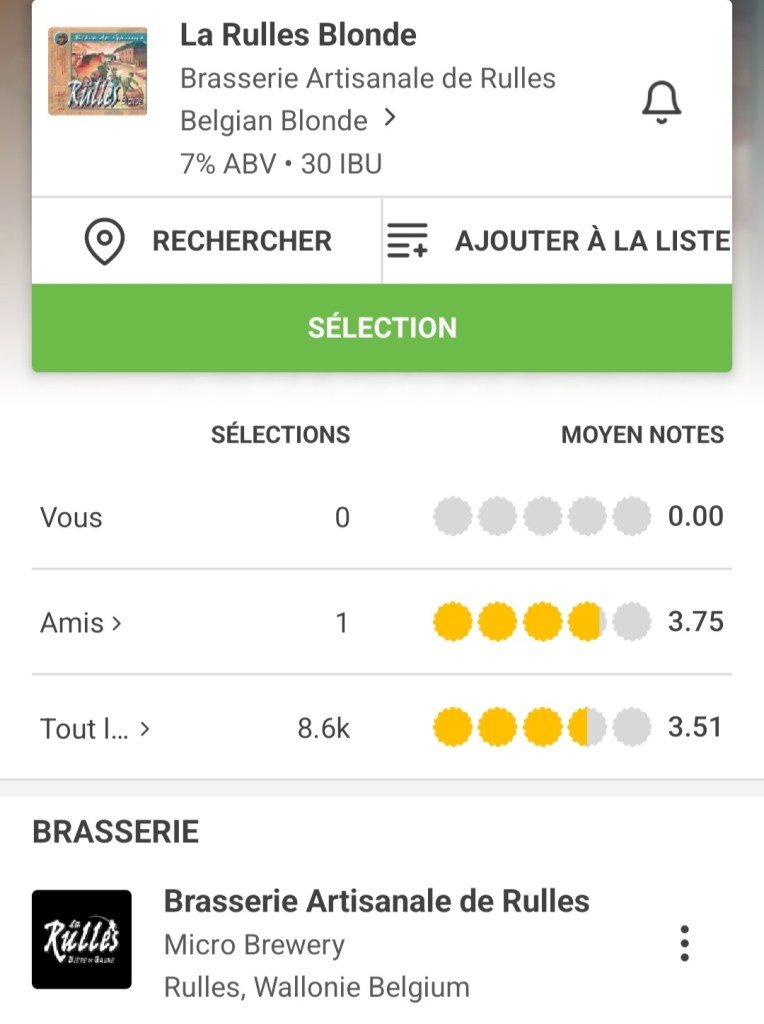The width and height of the screenshot is (764, 1024).
Task: Tap the green SÉLECTION button
Action: [382, 328]
